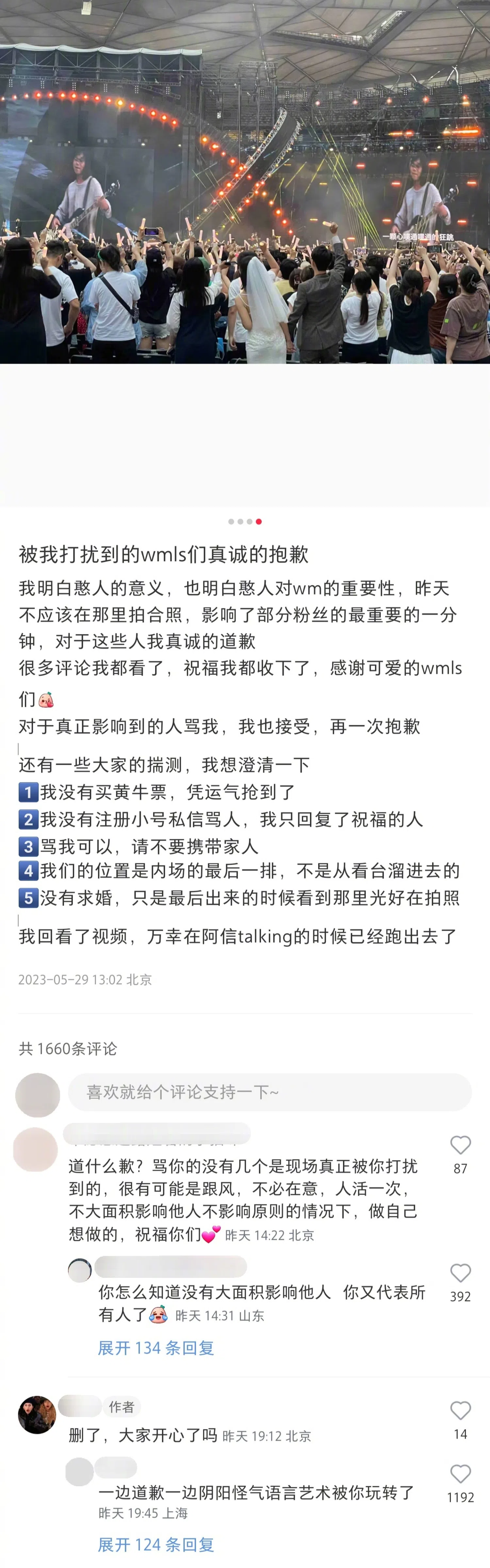Tap the image page indicator dots
Viewport: 490px width, 1568px height.
pyautogui.click(x=245, y=522)
